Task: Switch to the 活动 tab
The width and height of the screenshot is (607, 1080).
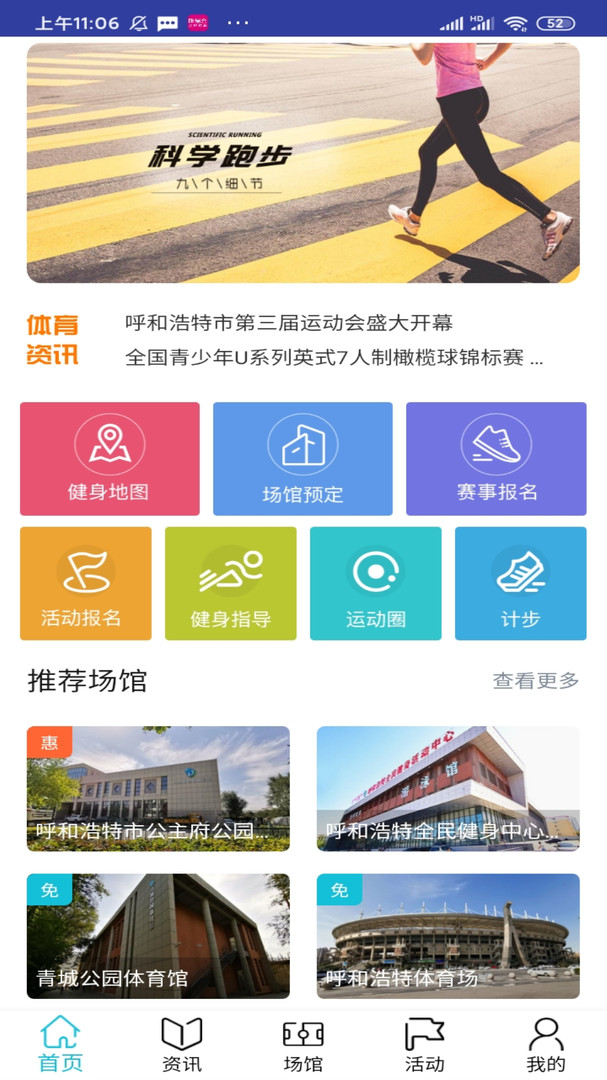Action: click(x=424, y=1045)
